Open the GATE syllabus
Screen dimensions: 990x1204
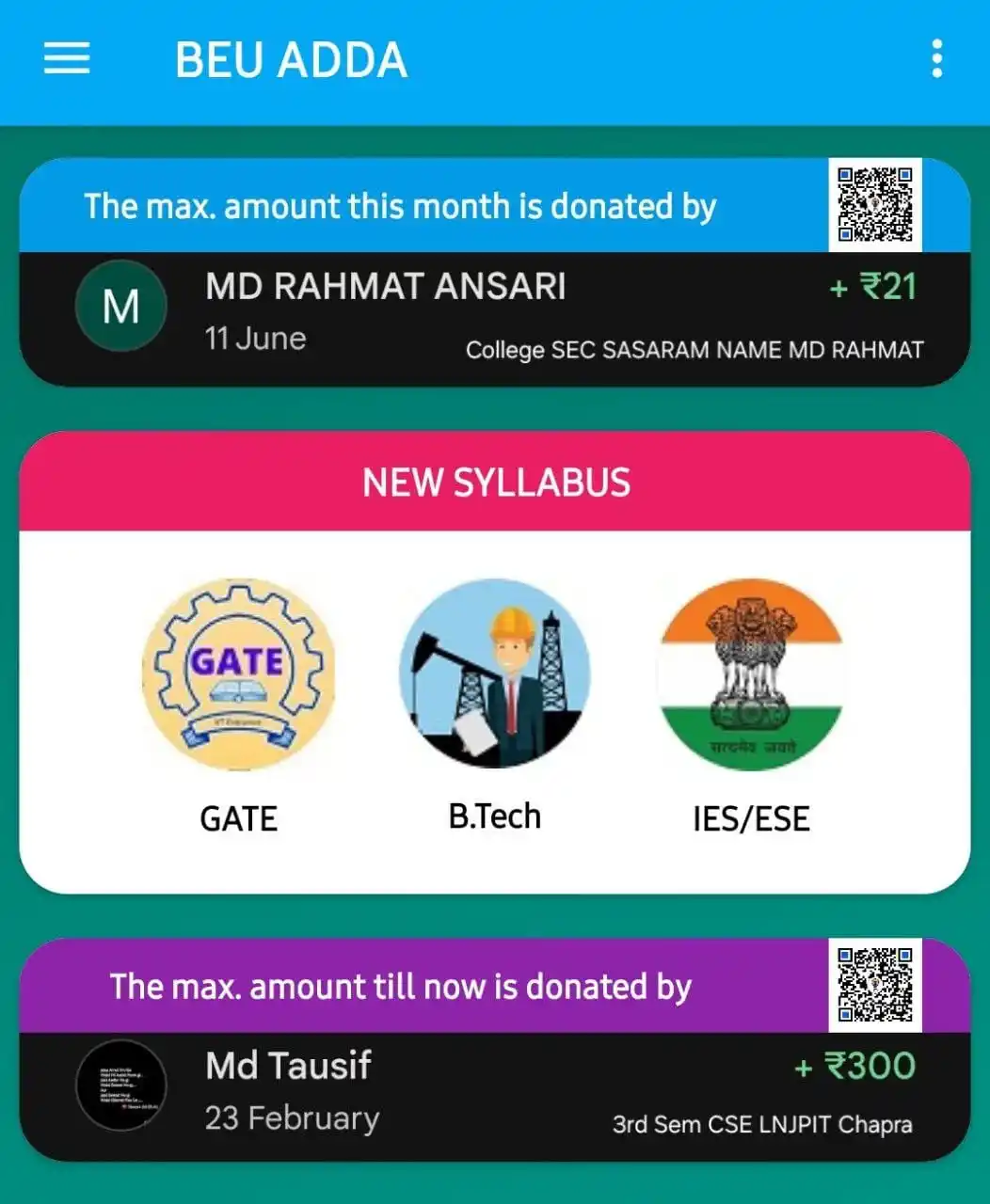(238, 674)
